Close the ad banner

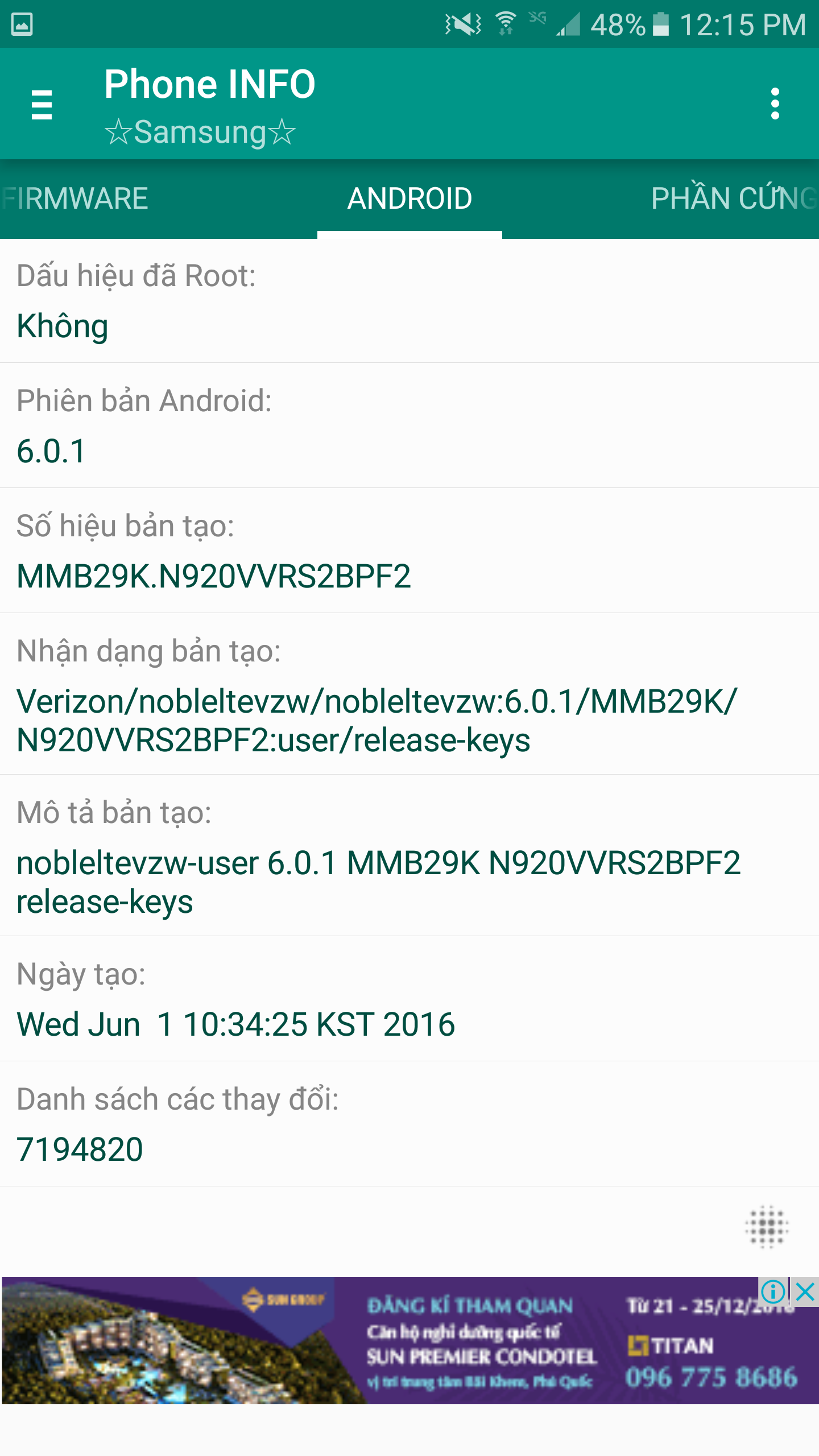pyautogui.click(x=805, y=1292)
